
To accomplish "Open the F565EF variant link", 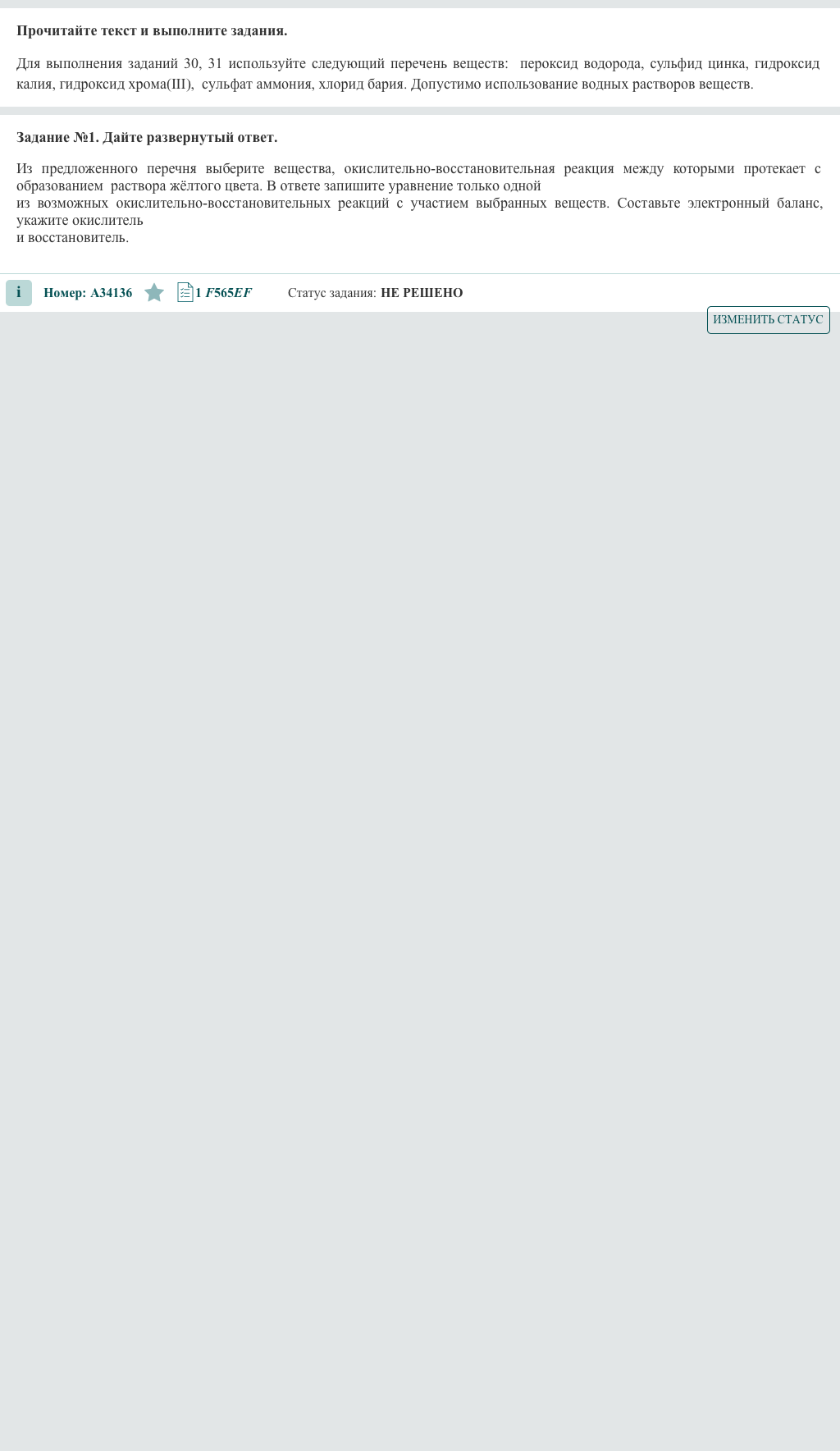I will [x=227, y=293].
